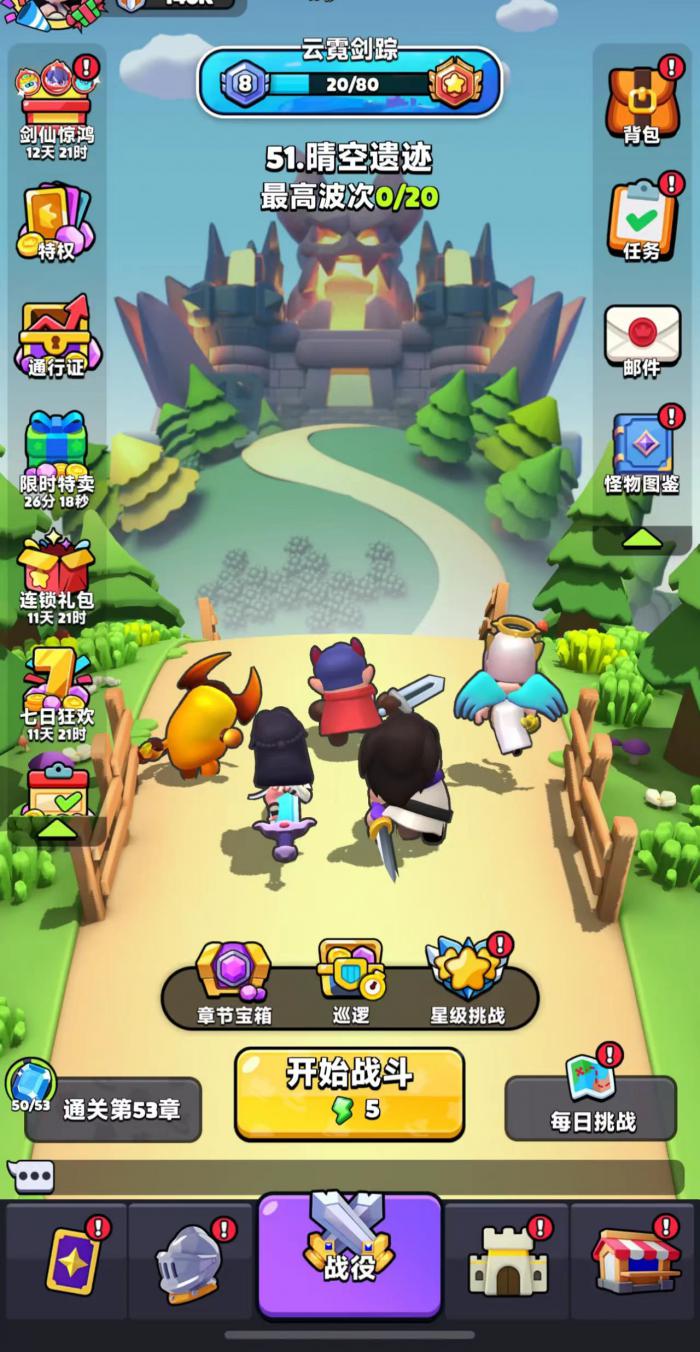Open the 任务 tasks list
This screenshot has width=700, height=1352.
tap(641, 222)
